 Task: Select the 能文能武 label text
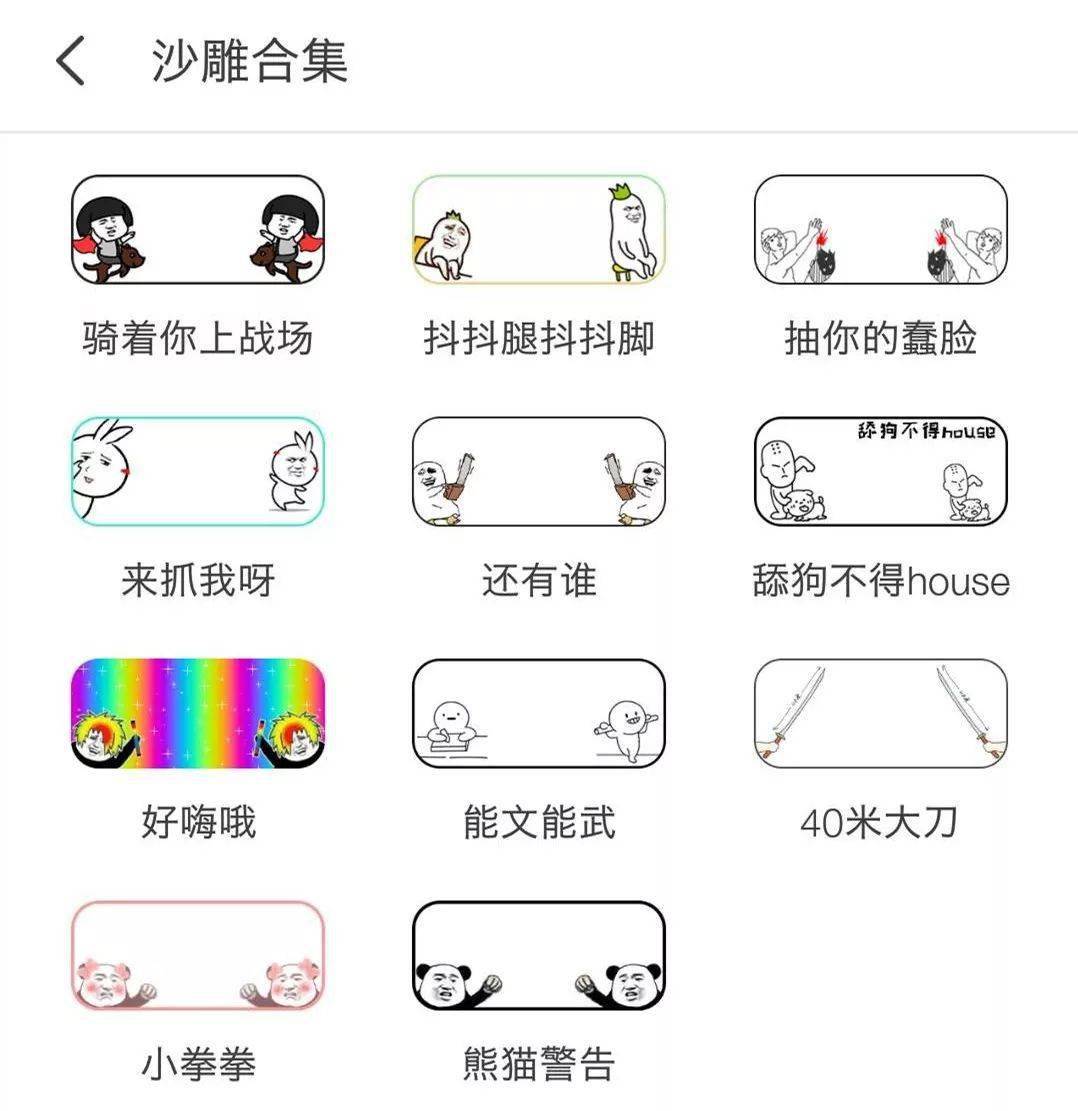pyautogui.click(x=540, y=822)
